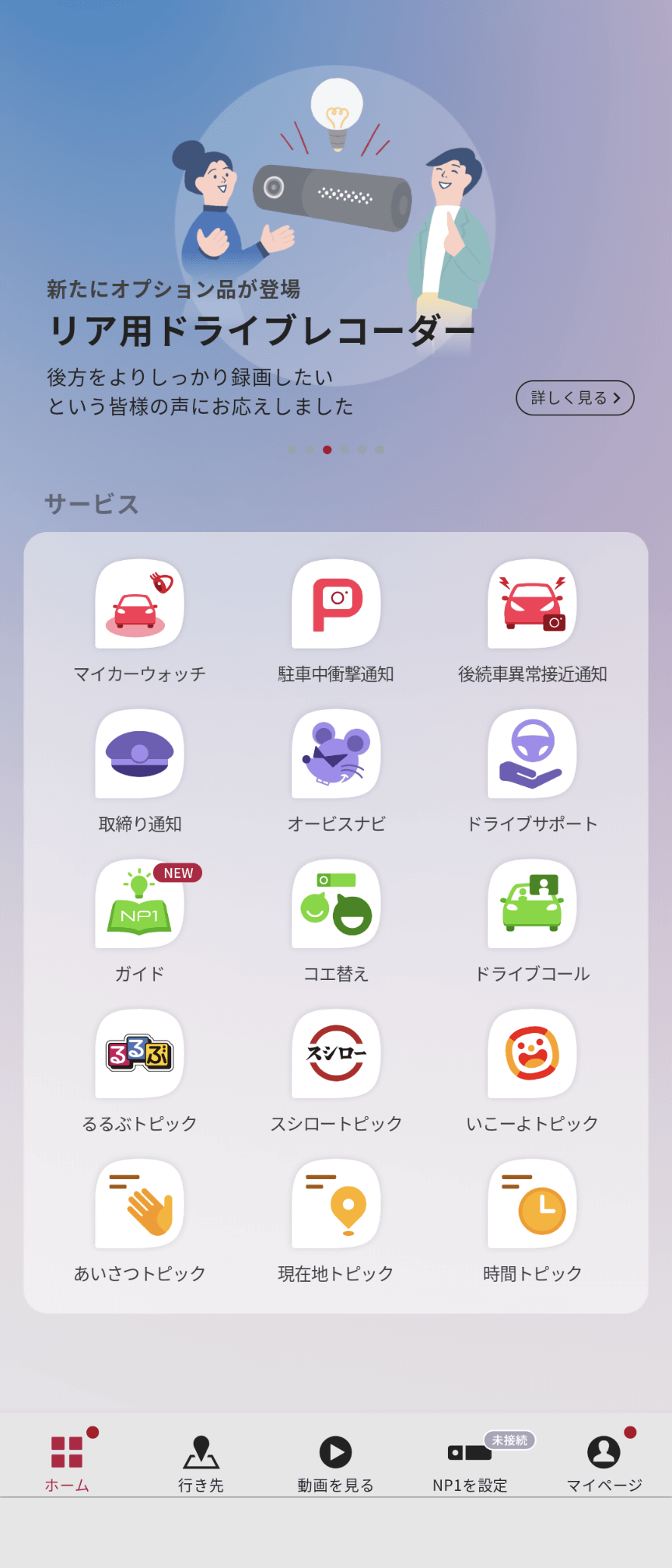Select the 駐車中衝撃通知 service icon
Image resolution: width=672 pixels, height=1568 pixels.
point(335,605)
